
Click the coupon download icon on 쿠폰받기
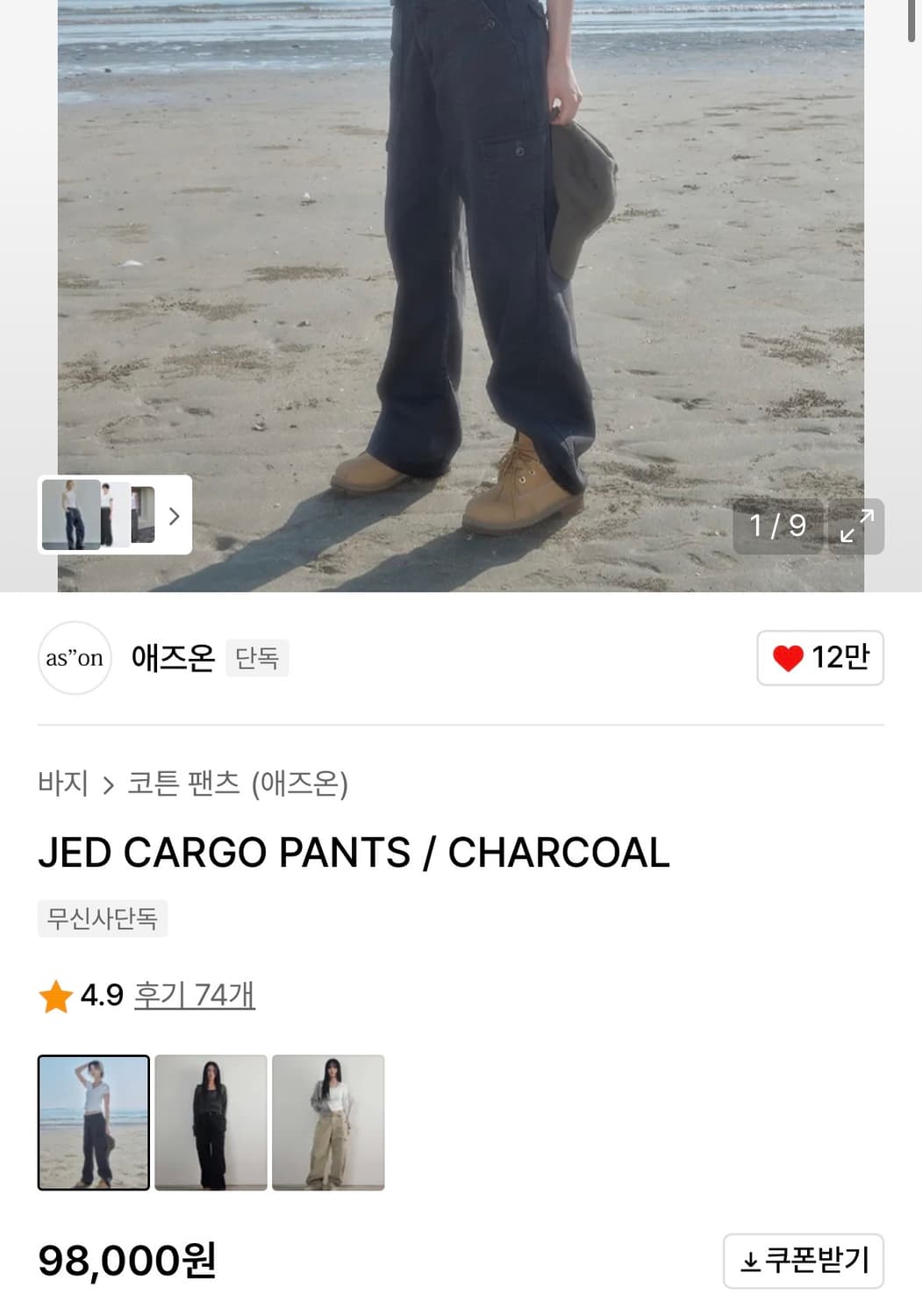tap(752, 1262)
